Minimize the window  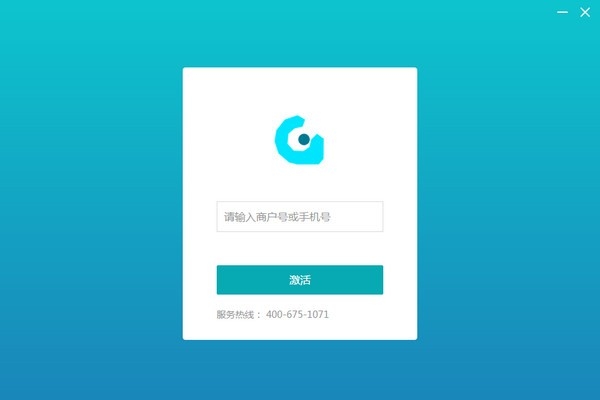(563, 12)
